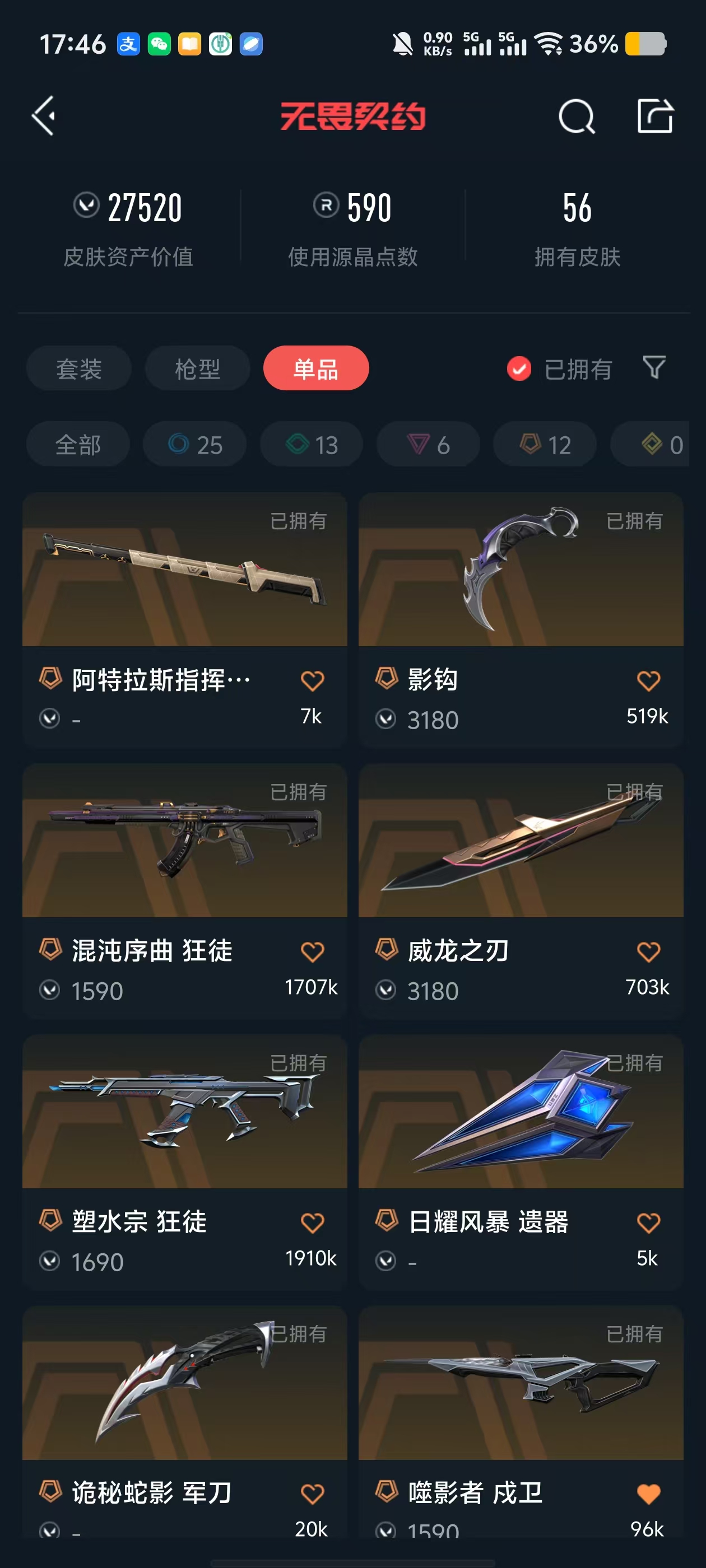Screen dimensions: 706x1568
Task: Filter by the orange tier chip showing 12
Action: (x=545, y=445)
